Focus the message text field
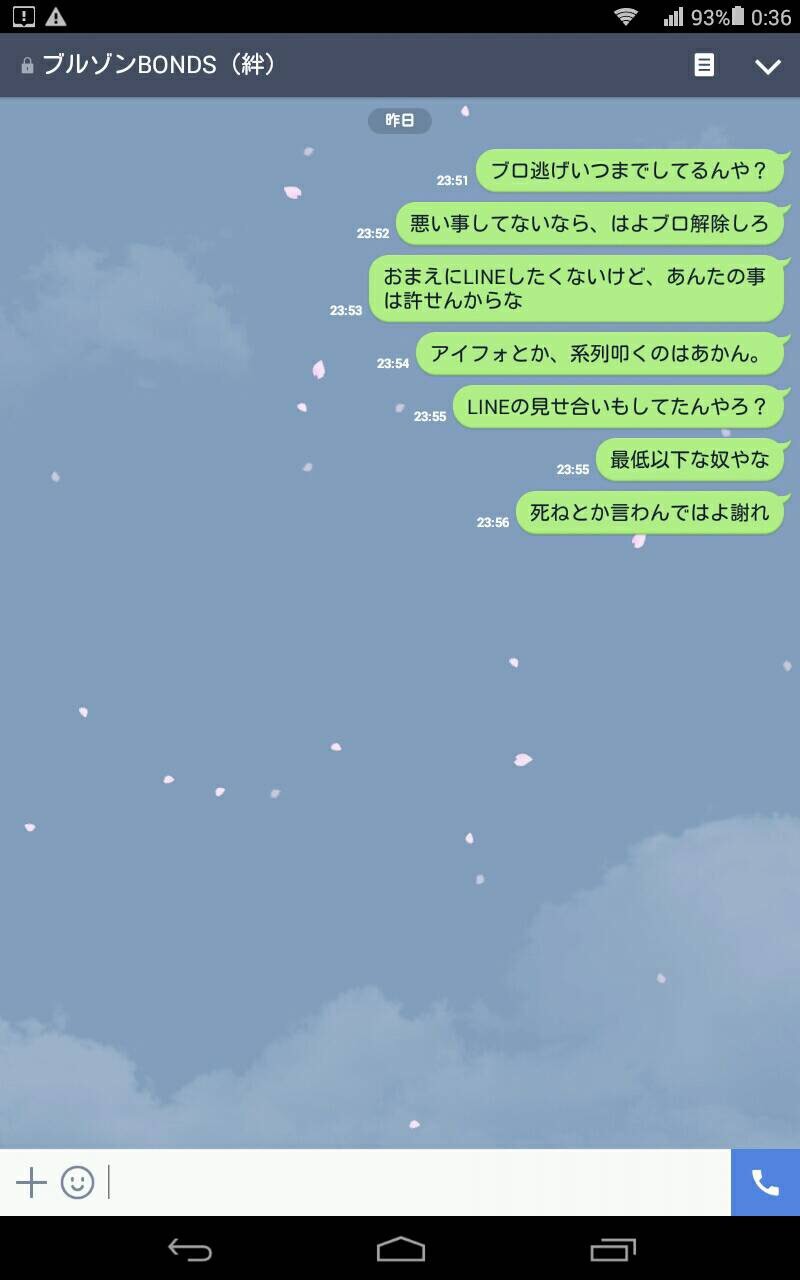Viewport: 800px width, 1280px height. point(420,1183)
